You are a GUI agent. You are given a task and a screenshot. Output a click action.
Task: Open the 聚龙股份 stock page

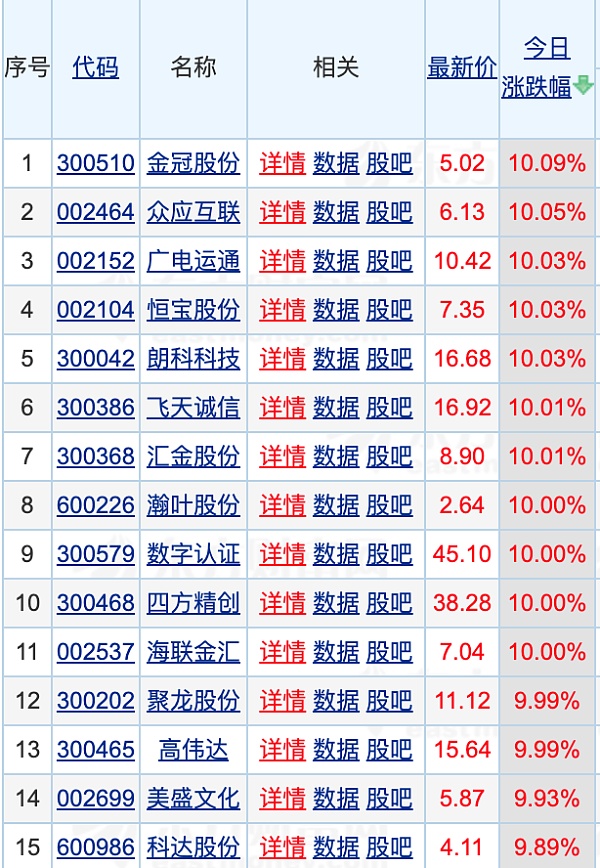pos(194,701)
